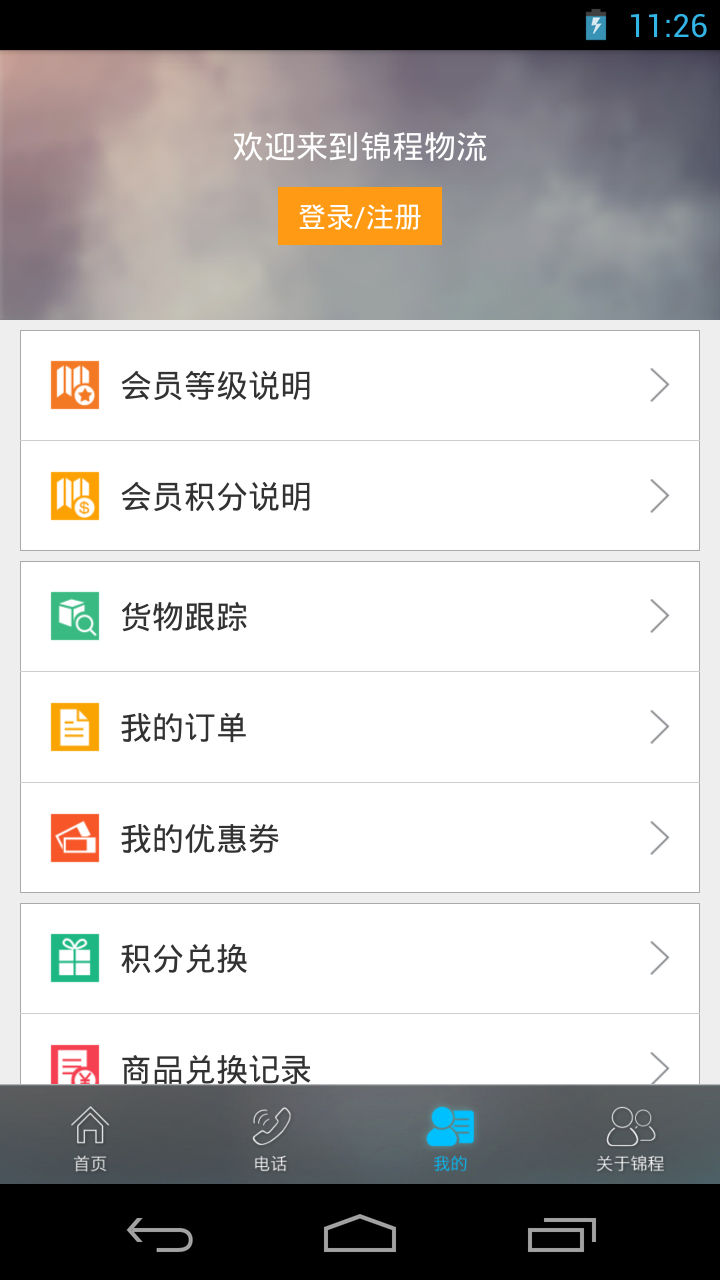Open 商品兑换记录 row
Image resolution: width=720 pixels, height=1280 pixels.
359,1062
